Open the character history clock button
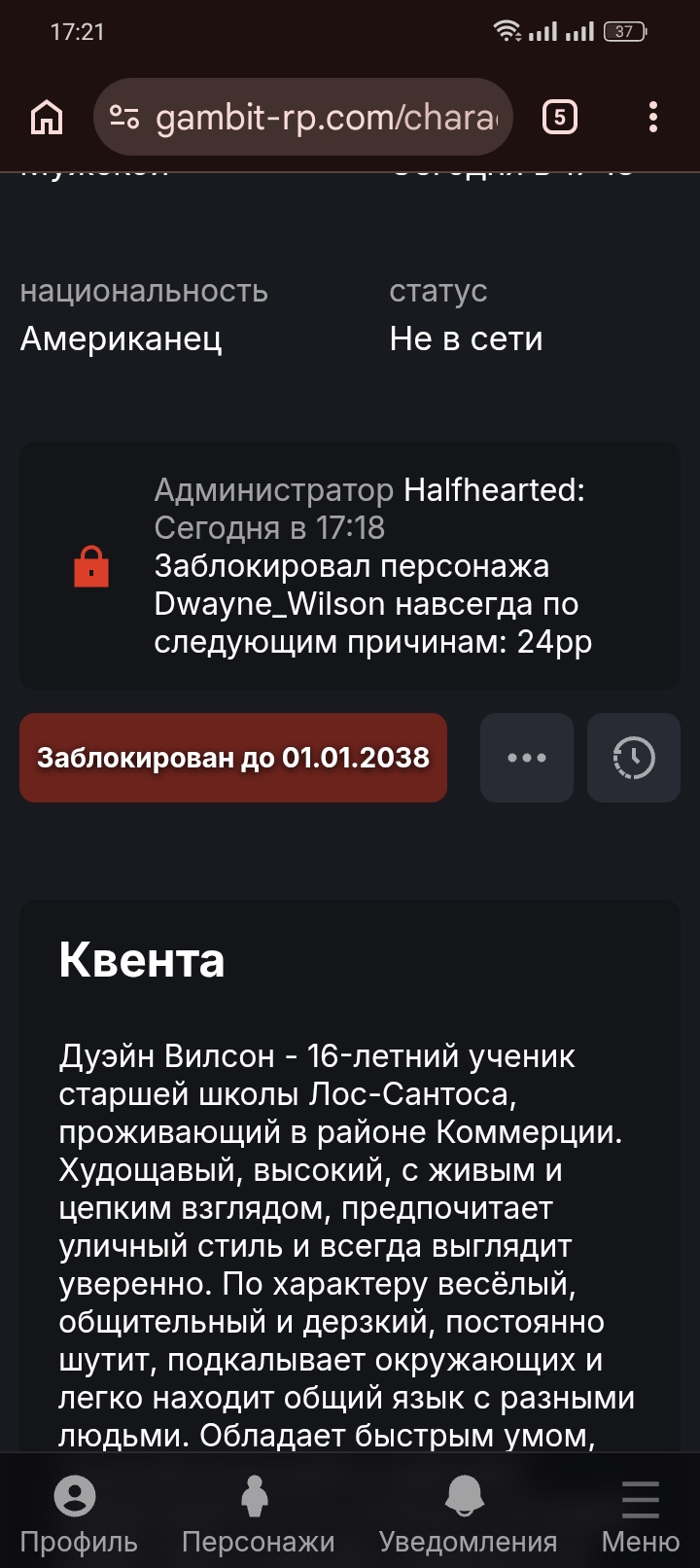700x1568 pixels. [633, 758]
